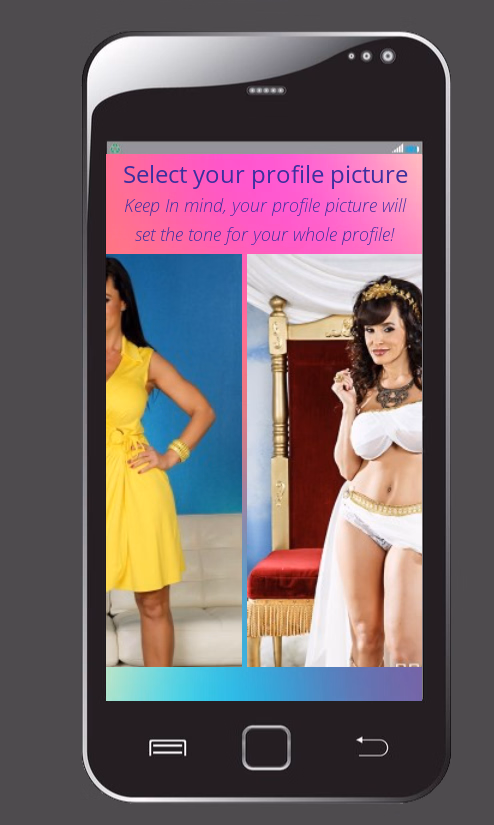Tap the phone's back arrow button

372,747
